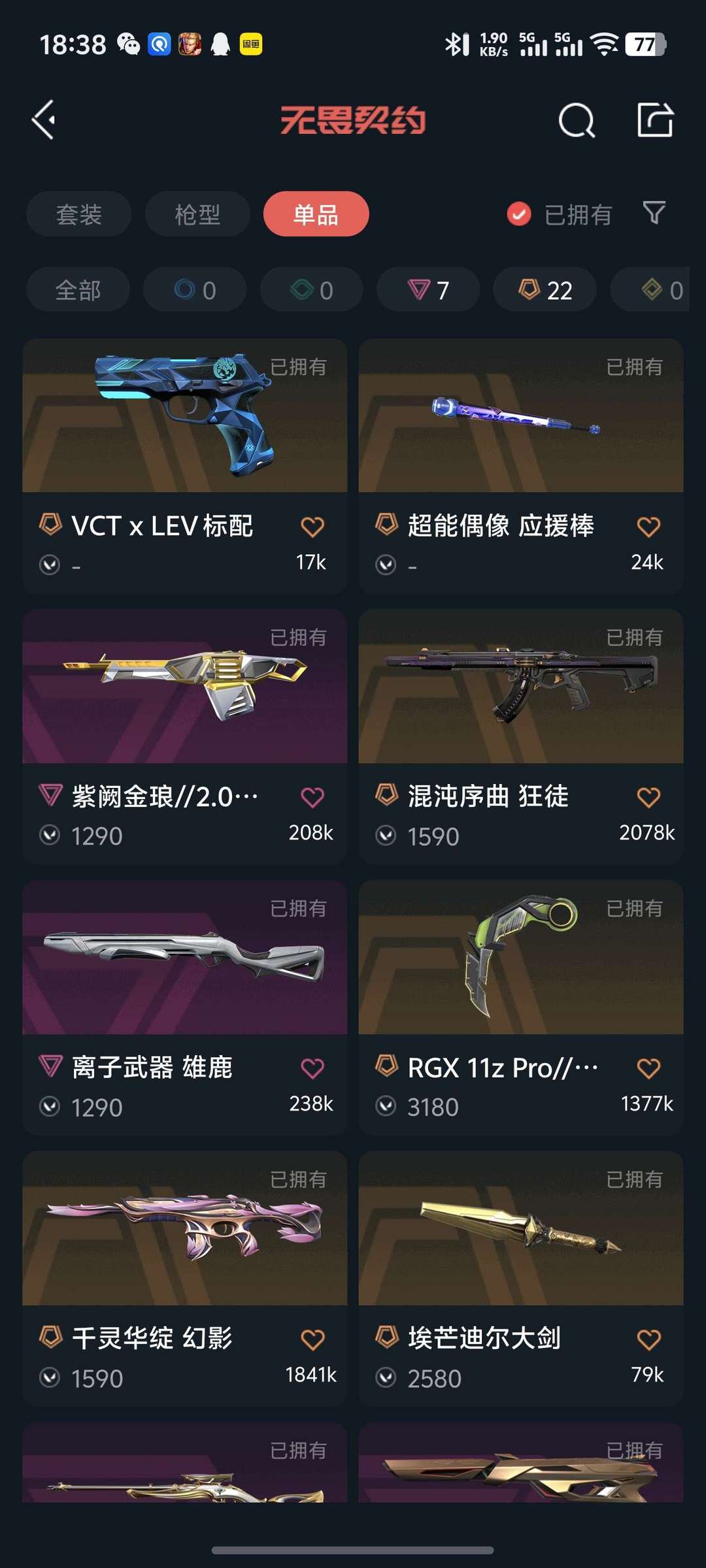Viewport: 706px width, 1568px height.
Task: Uncheck the 已拥有 filter checkbox
Action: tap(519, 214)
